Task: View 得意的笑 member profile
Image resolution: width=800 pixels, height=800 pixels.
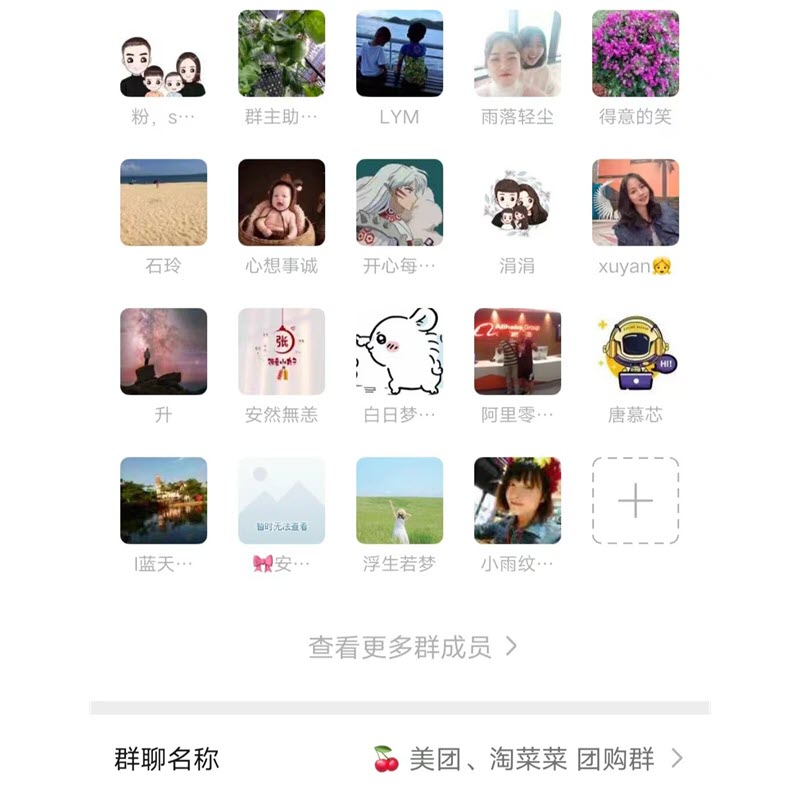Action: tap(635, 54)
